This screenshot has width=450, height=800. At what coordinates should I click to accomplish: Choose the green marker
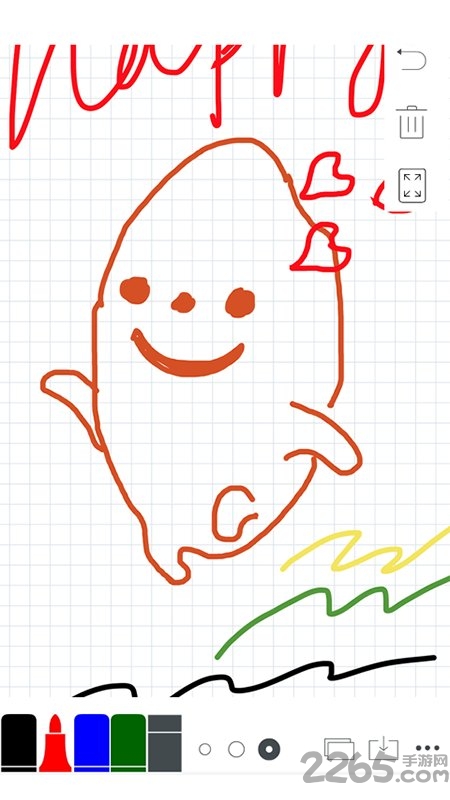pos(128,743)
